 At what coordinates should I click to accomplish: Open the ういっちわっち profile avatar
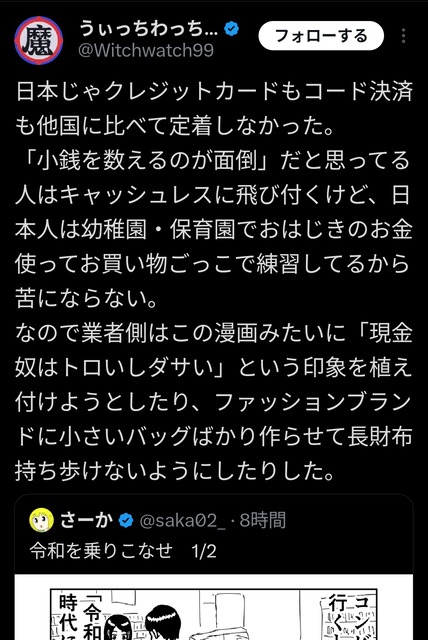[x=39, y=40]
